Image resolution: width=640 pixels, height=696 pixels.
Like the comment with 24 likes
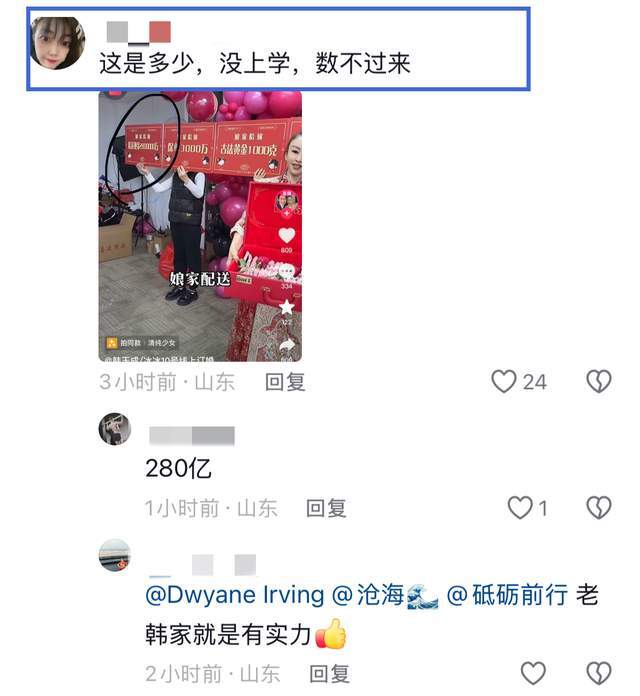[x=504, y=381]
